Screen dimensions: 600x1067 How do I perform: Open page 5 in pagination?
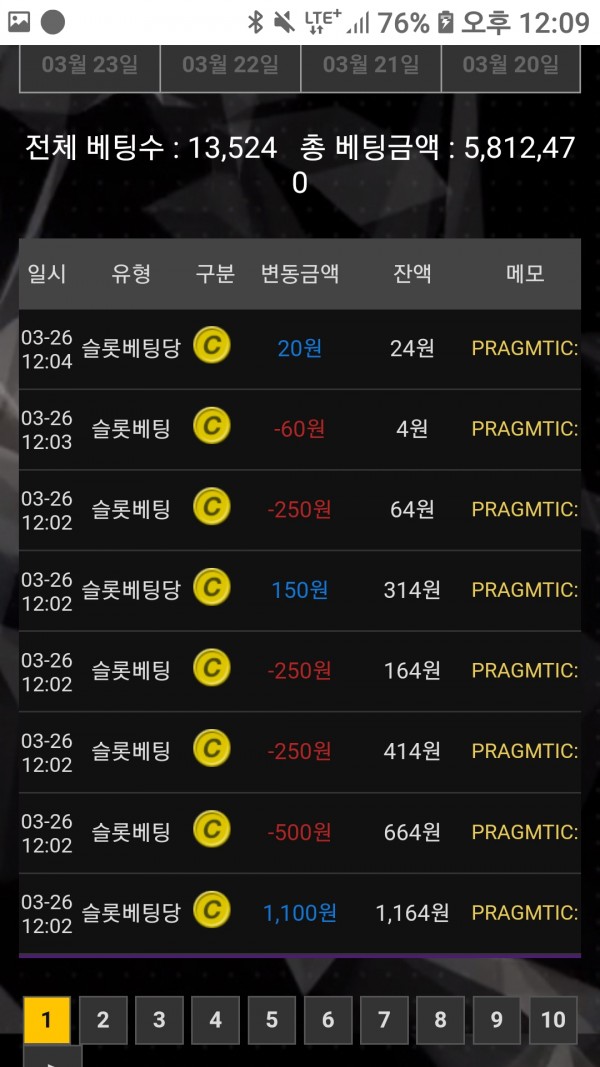(272, 1020)
